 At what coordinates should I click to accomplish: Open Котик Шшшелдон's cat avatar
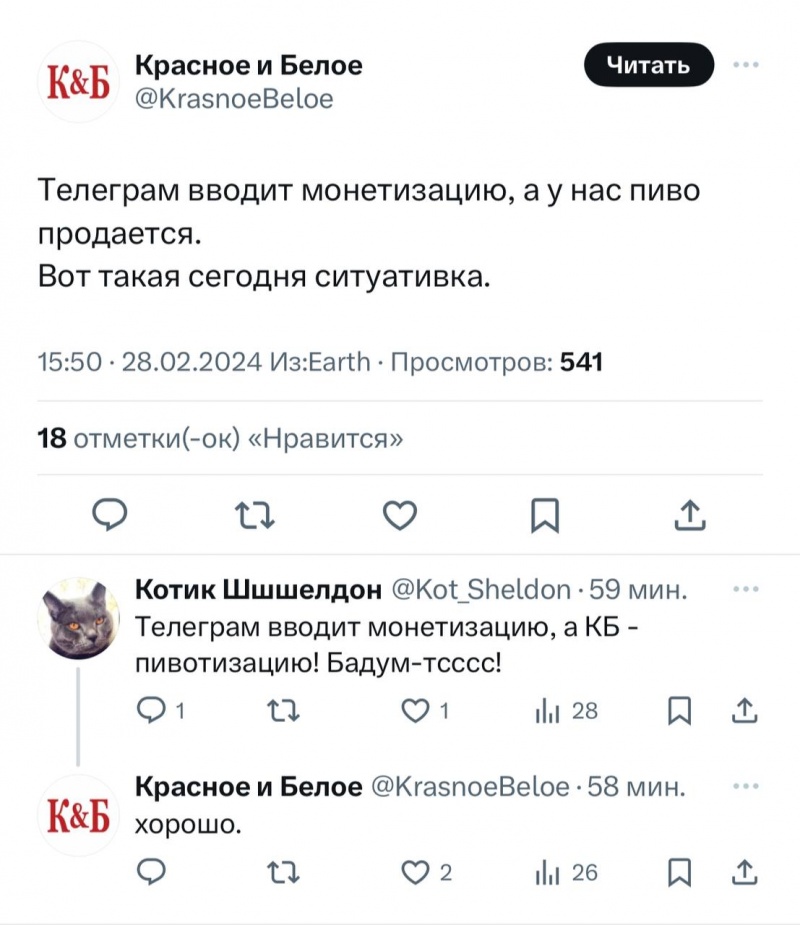[78, 617]
